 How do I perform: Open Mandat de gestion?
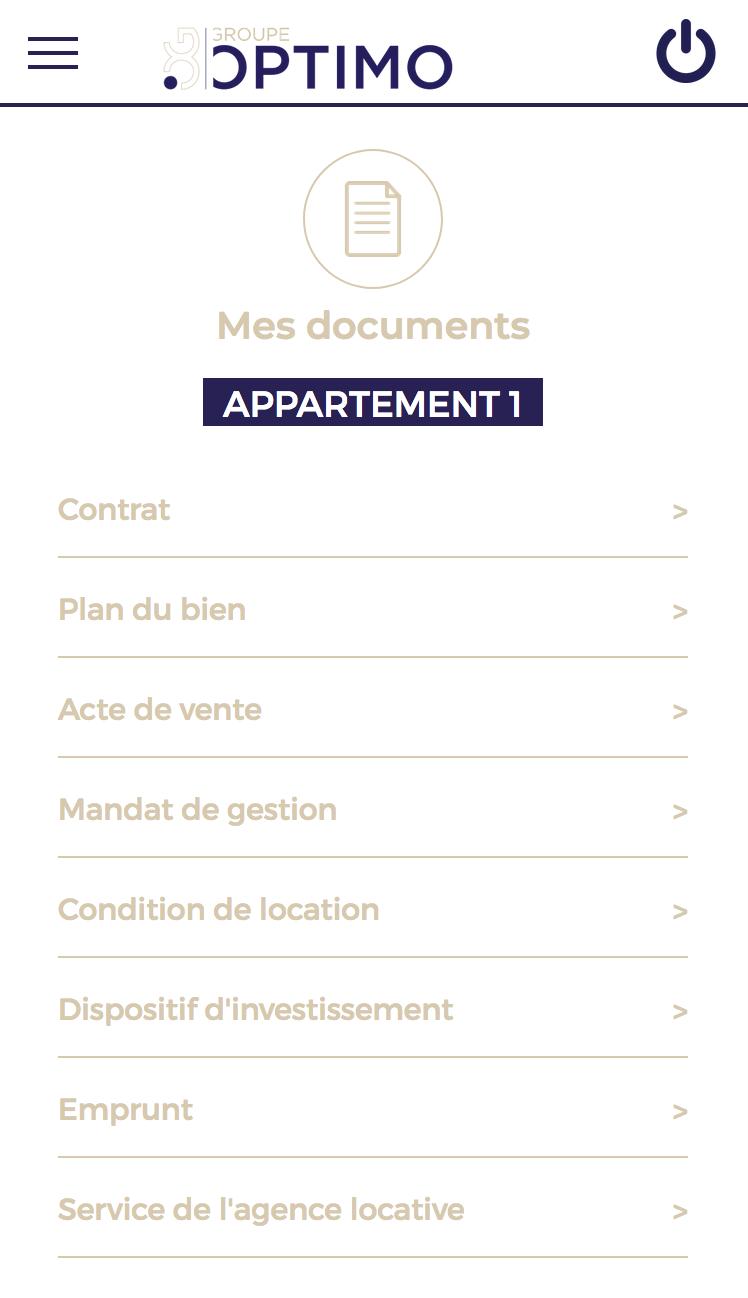coord(372,811)
